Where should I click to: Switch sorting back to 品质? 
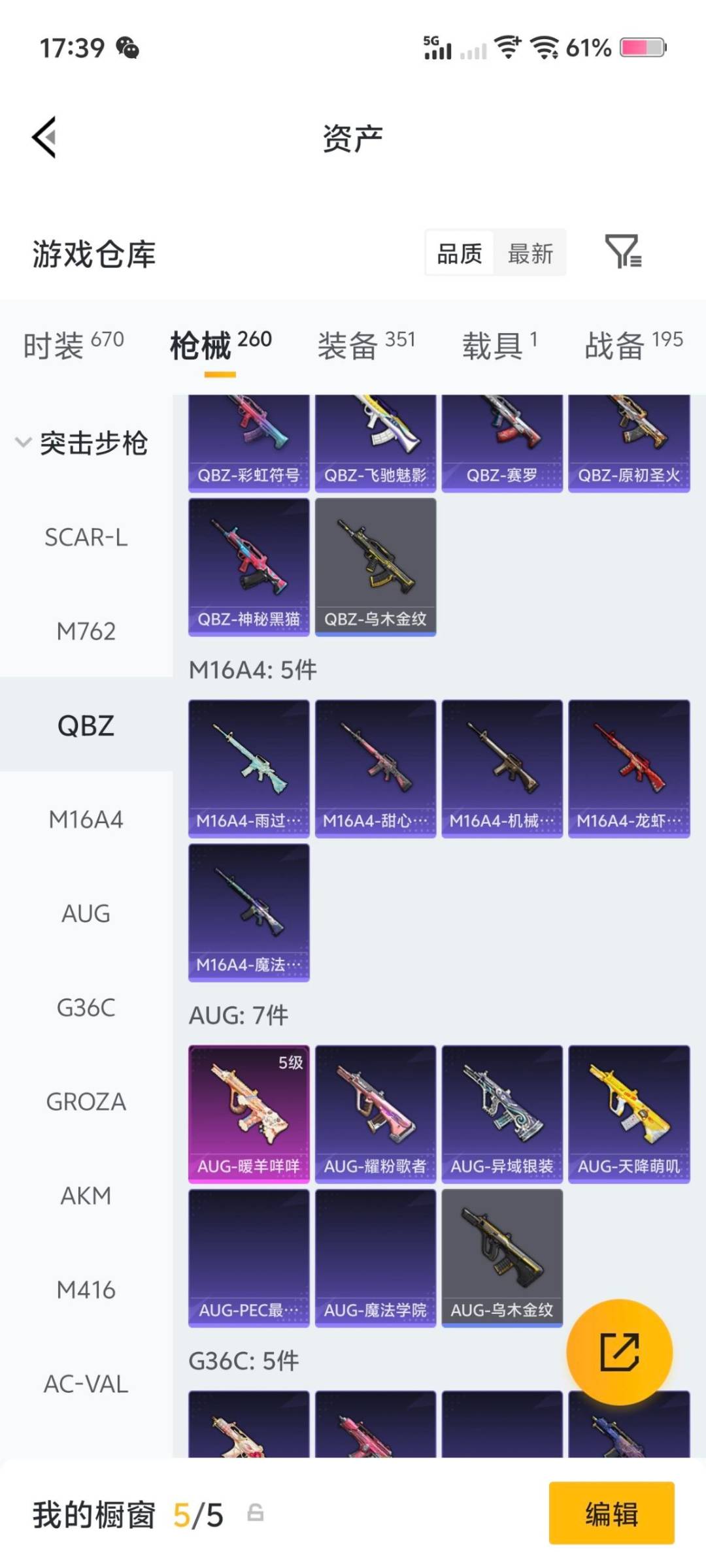pos(460,253)
